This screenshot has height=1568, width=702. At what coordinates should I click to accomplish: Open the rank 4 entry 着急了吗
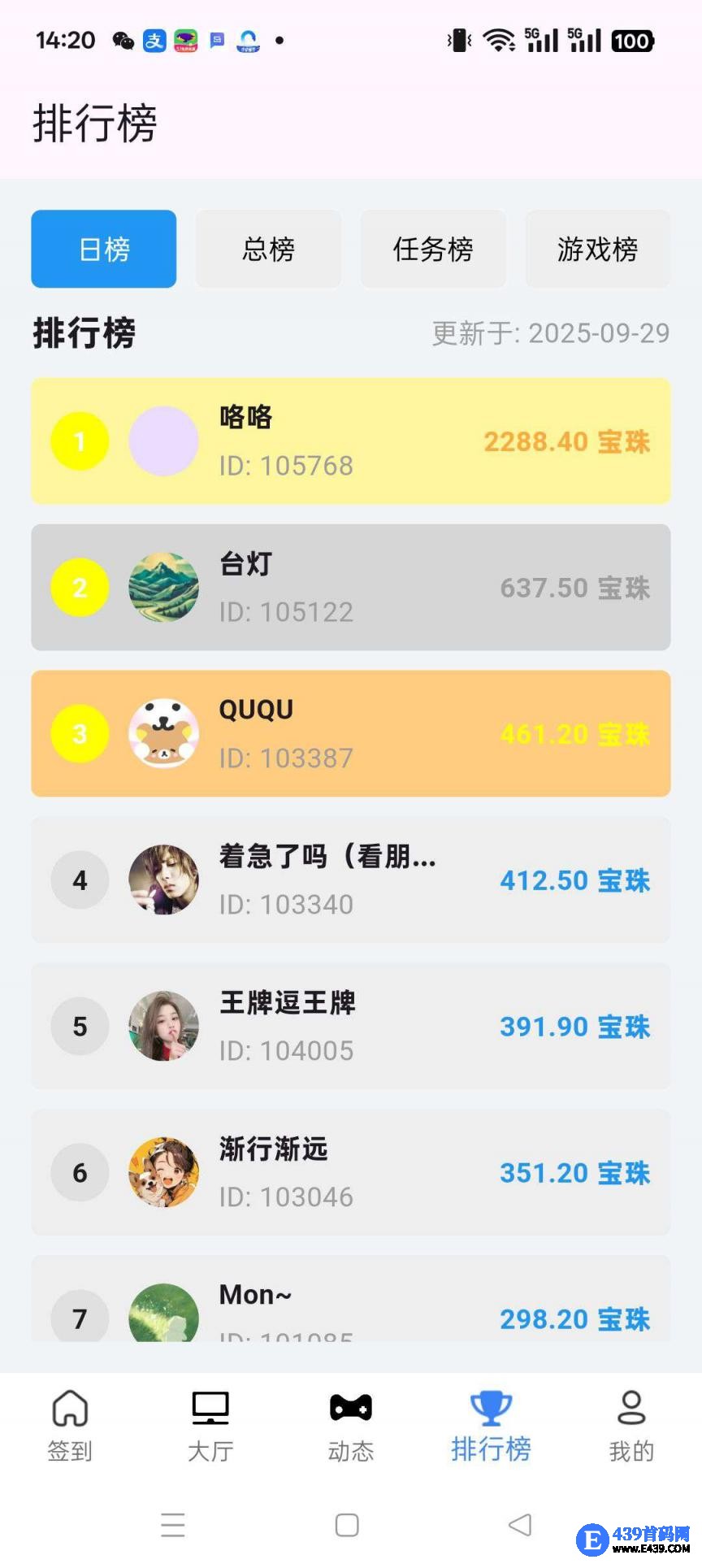tap(351, 880)
